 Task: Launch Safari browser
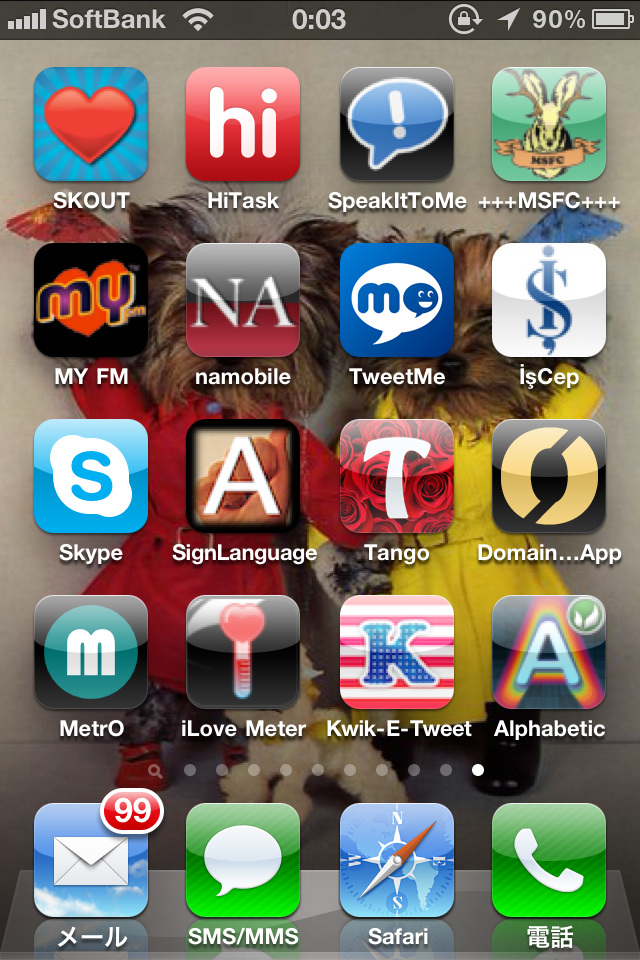(x=397, y=860)
